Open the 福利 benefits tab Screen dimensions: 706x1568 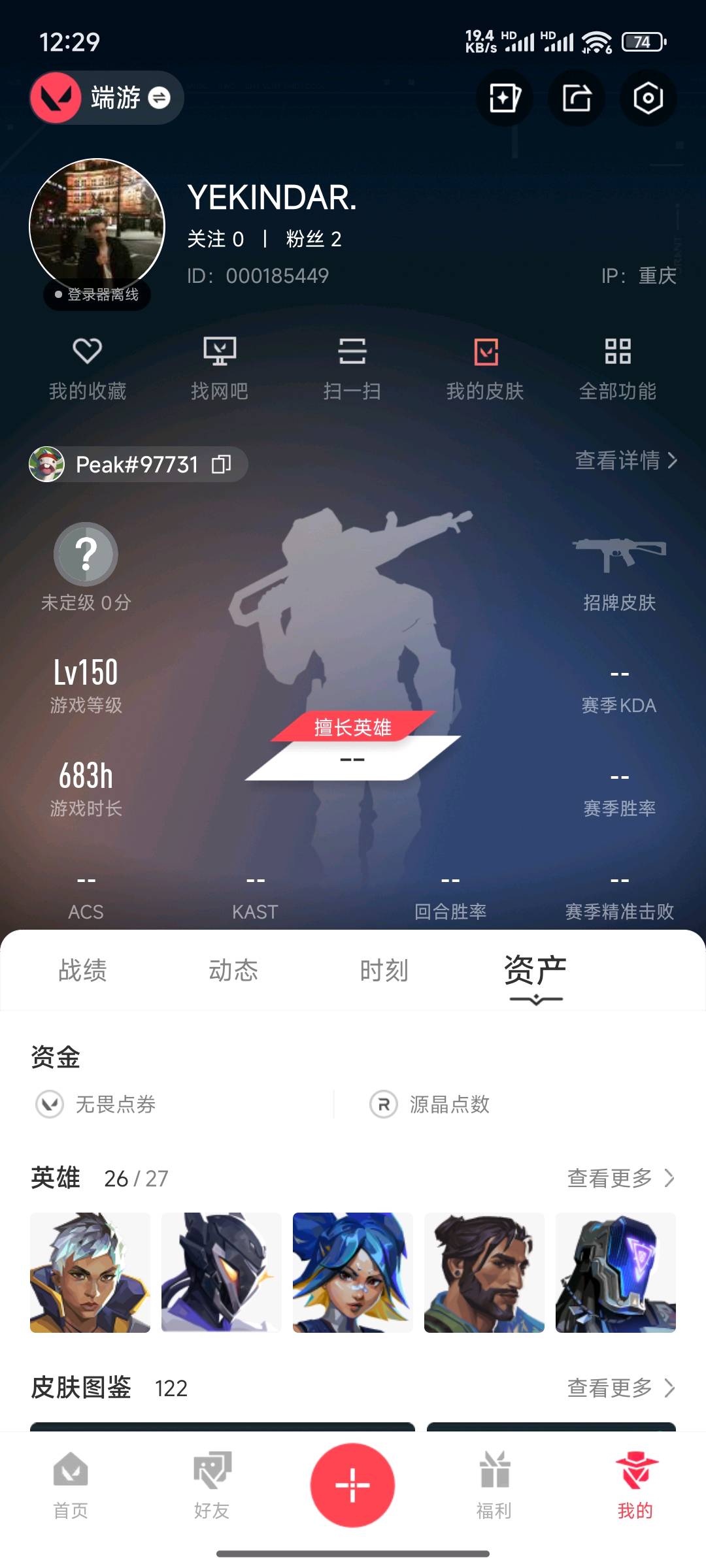pos(494,1484)
